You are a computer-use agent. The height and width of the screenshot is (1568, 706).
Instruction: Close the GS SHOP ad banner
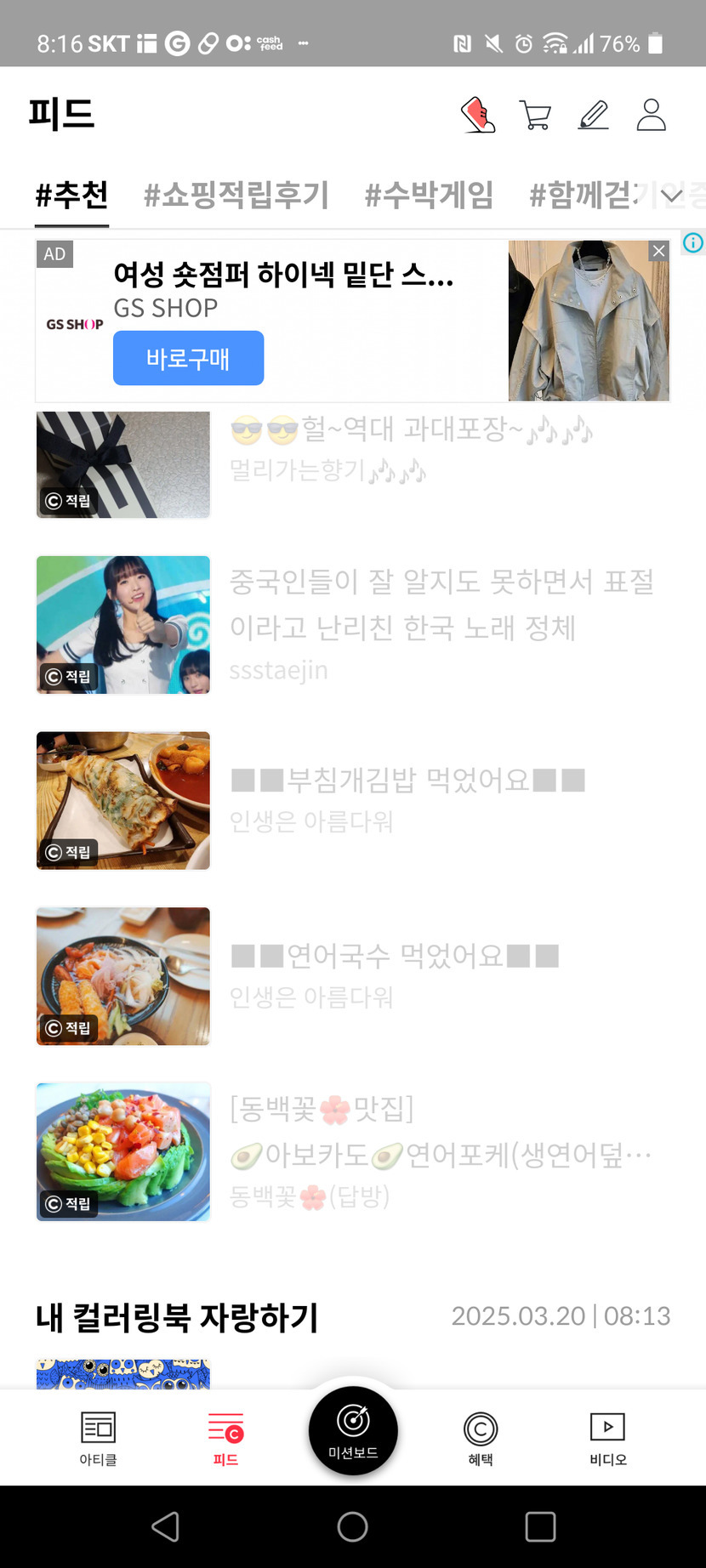(x=658, y=251)
